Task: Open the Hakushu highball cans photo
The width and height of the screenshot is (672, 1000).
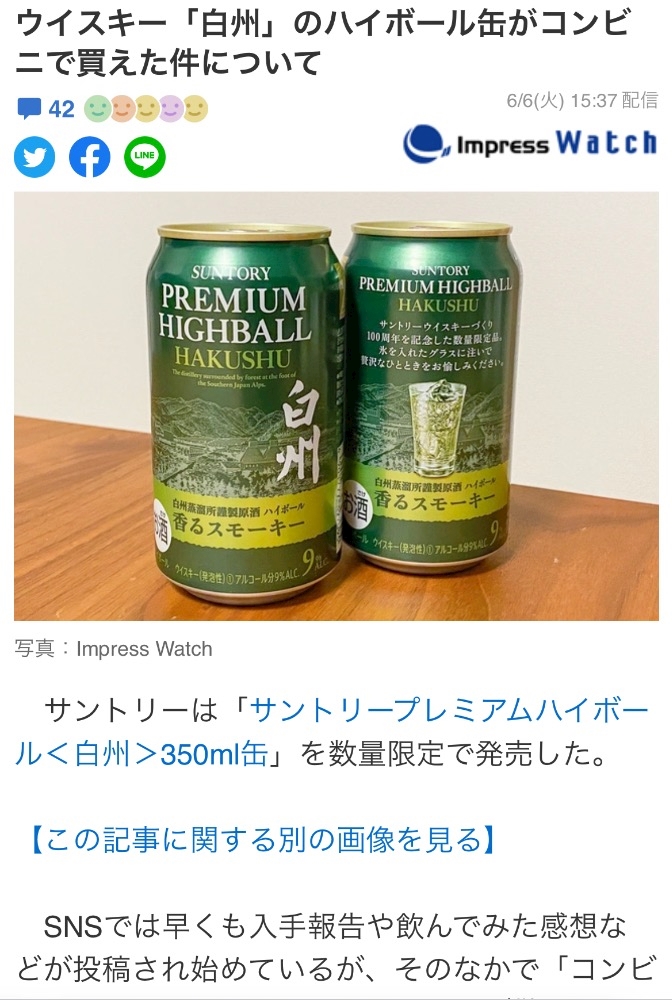Action: point(336,406)
